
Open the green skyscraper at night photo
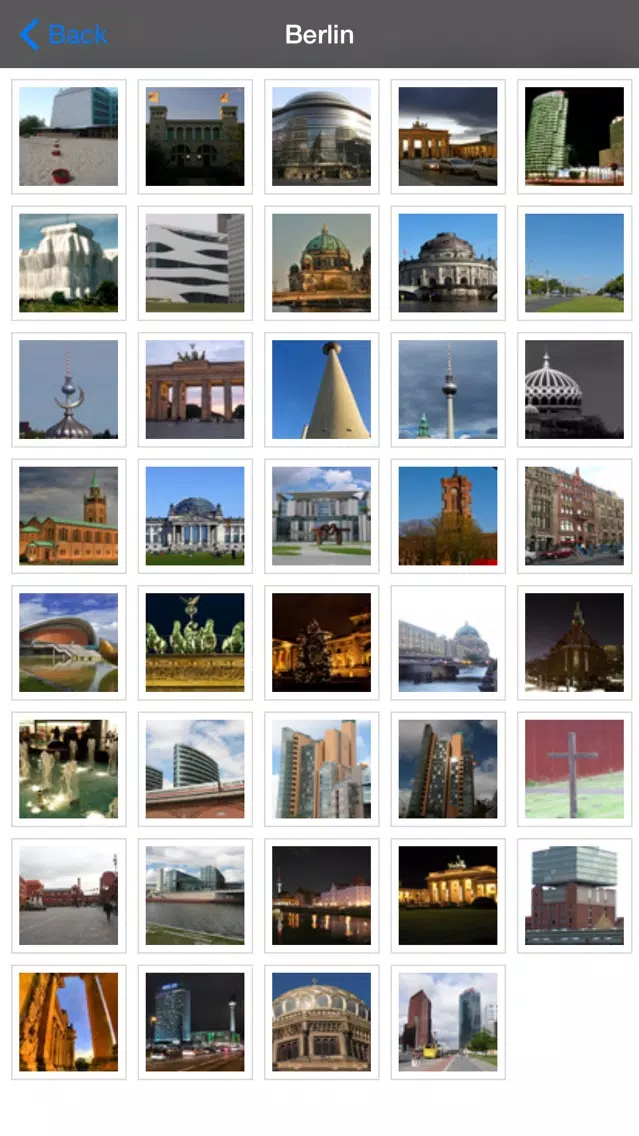coord(575,137)
